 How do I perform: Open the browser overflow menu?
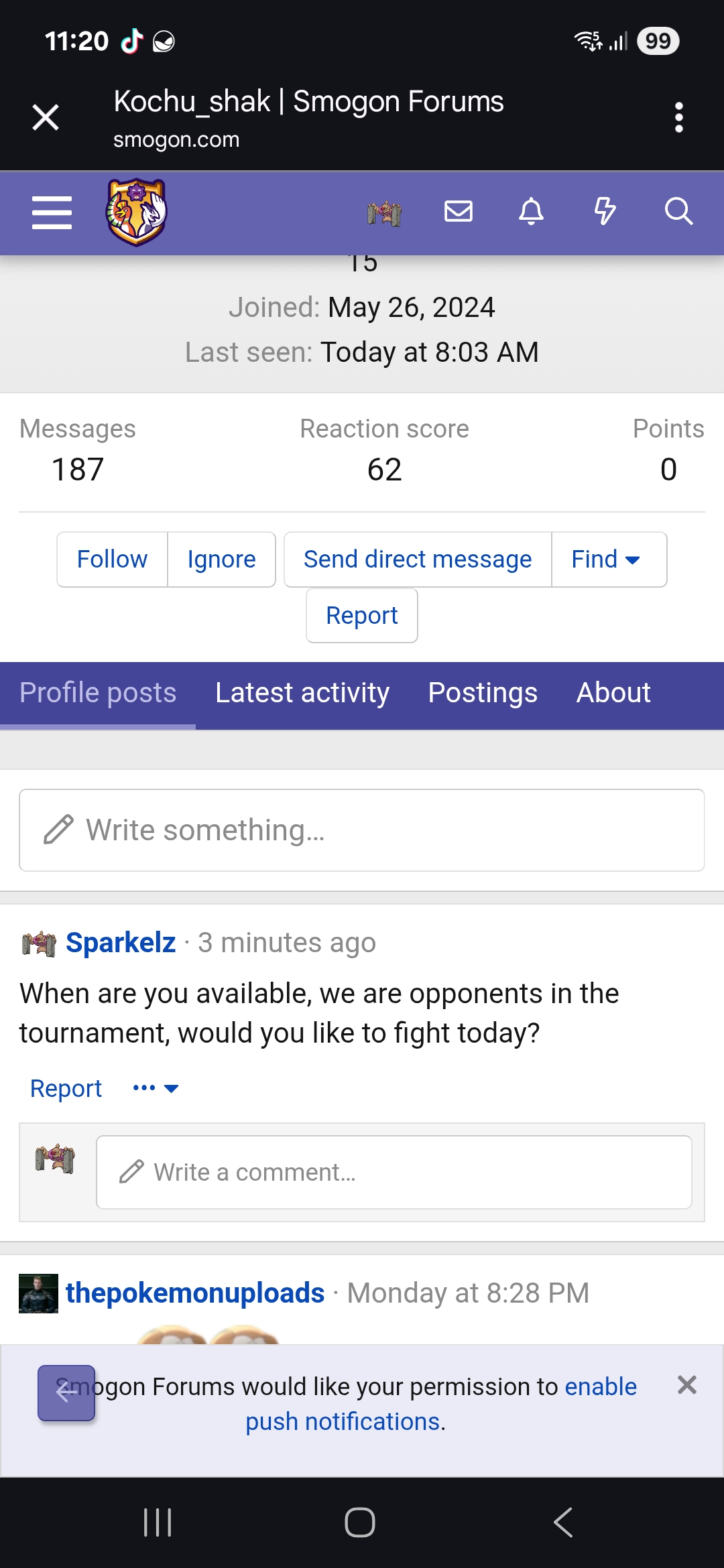tap(678, 118)
